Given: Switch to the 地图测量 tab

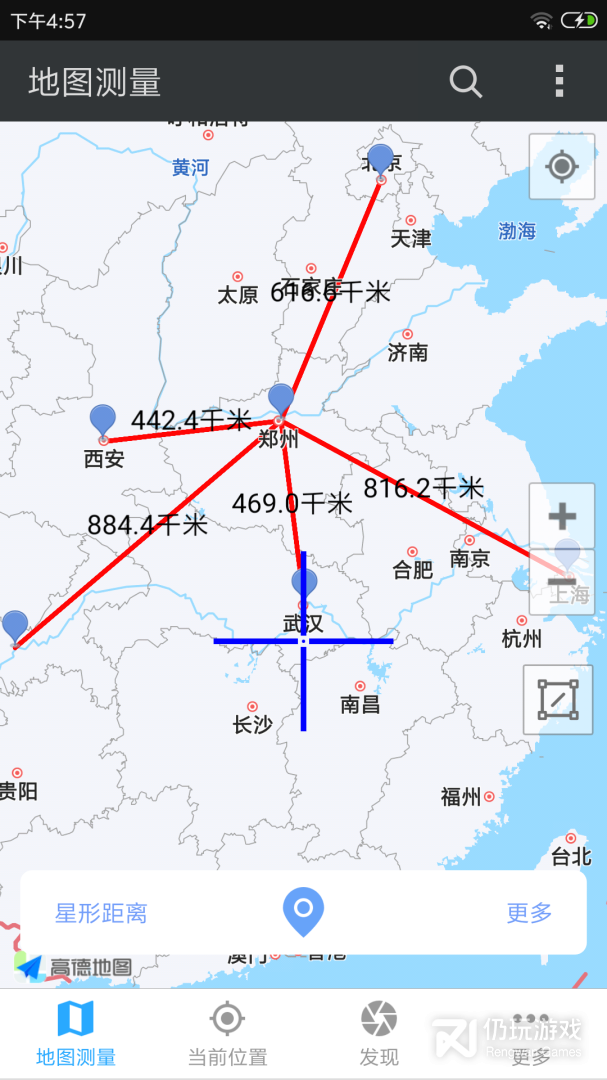Looking at the screenshot, I should 76,1034.
